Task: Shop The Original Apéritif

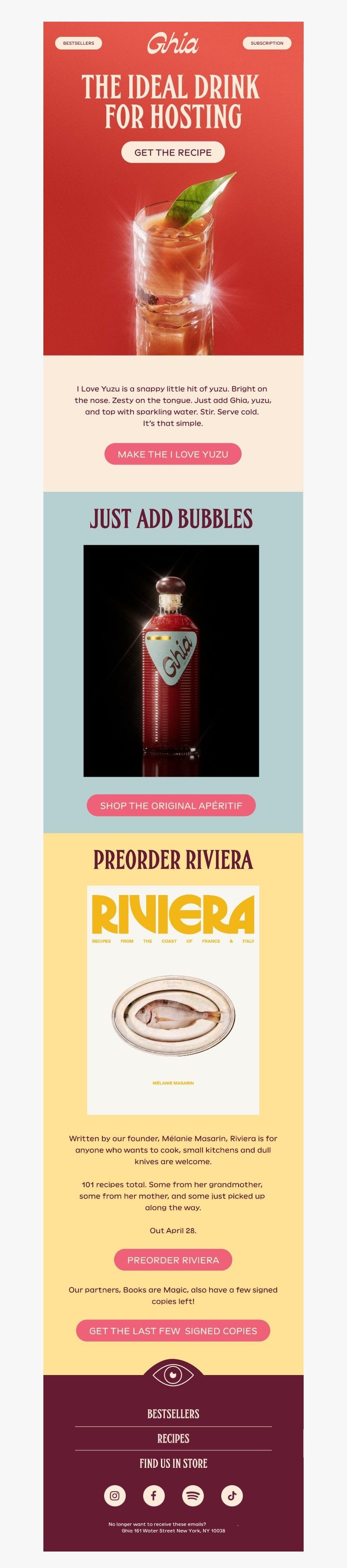Action: pos(171,805)
